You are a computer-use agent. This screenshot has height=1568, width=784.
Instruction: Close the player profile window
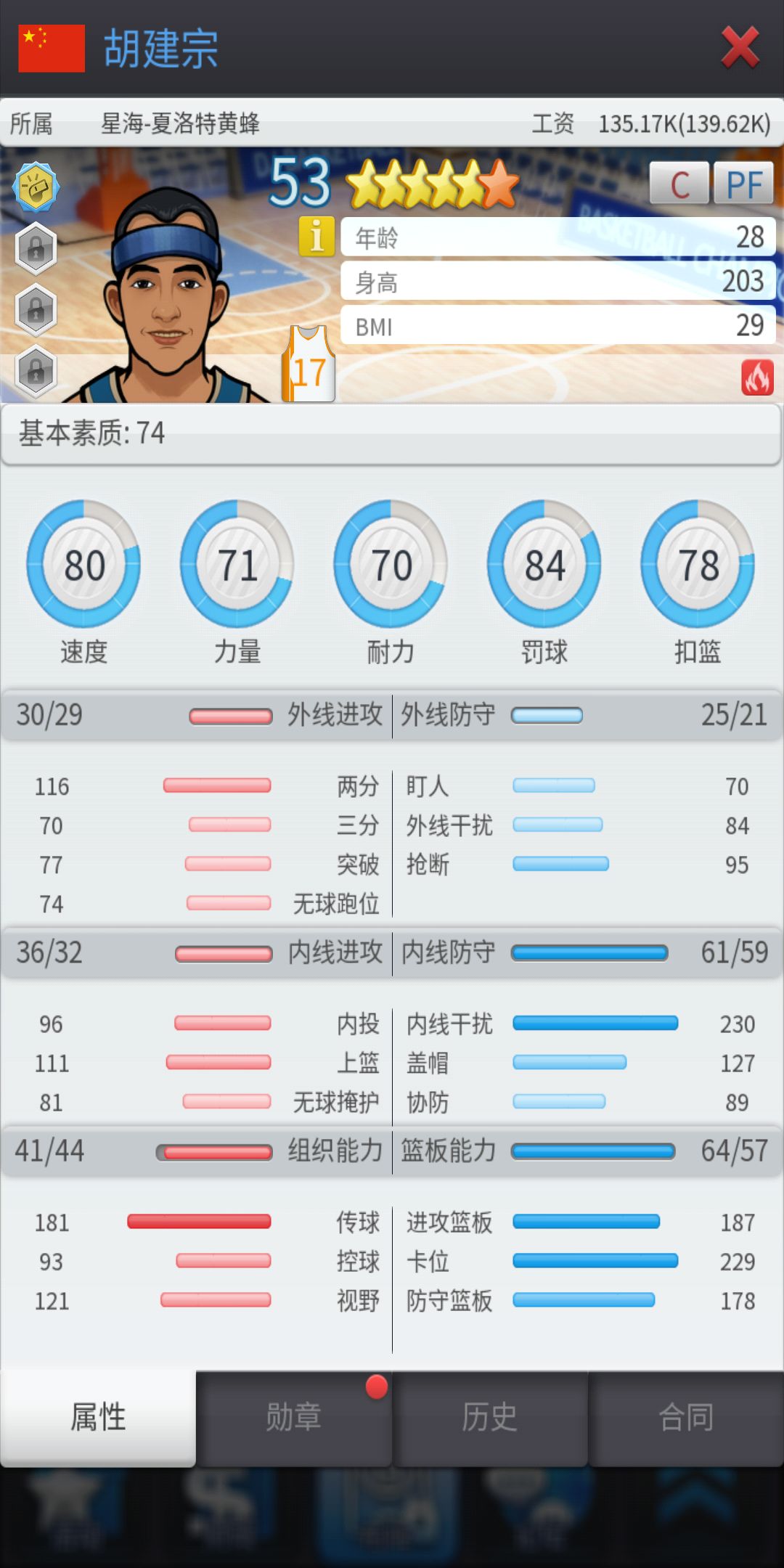740,48
